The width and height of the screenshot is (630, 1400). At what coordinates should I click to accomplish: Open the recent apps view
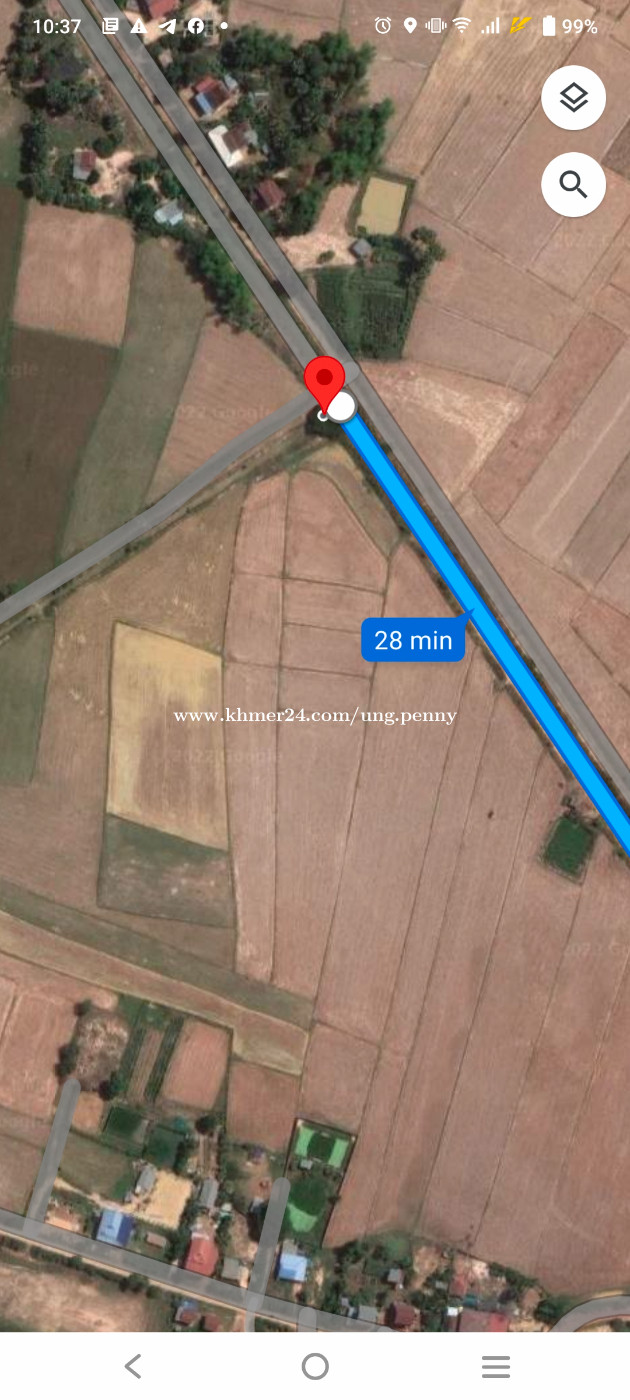496,1366
